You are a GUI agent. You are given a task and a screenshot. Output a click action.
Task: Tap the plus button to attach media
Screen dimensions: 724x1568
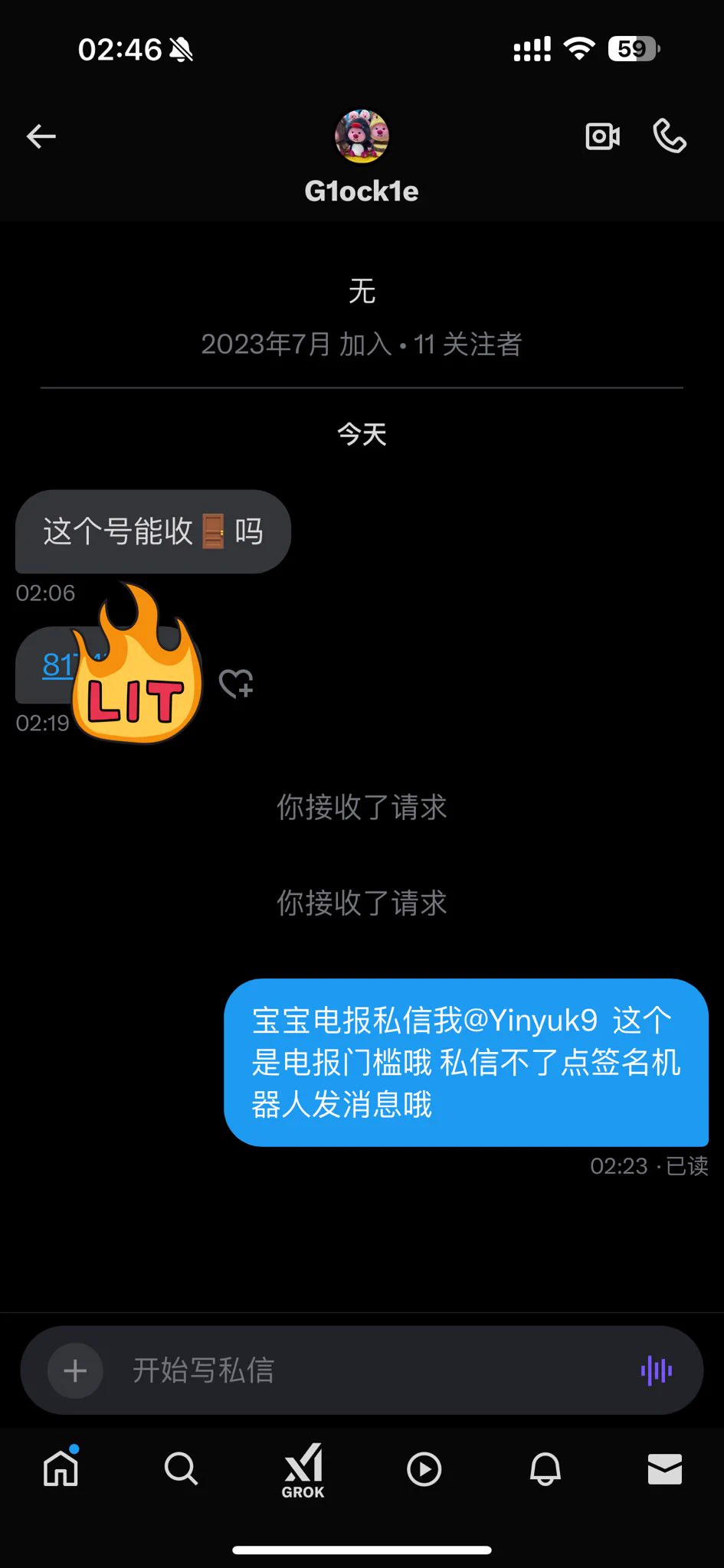click(75, 1370)
